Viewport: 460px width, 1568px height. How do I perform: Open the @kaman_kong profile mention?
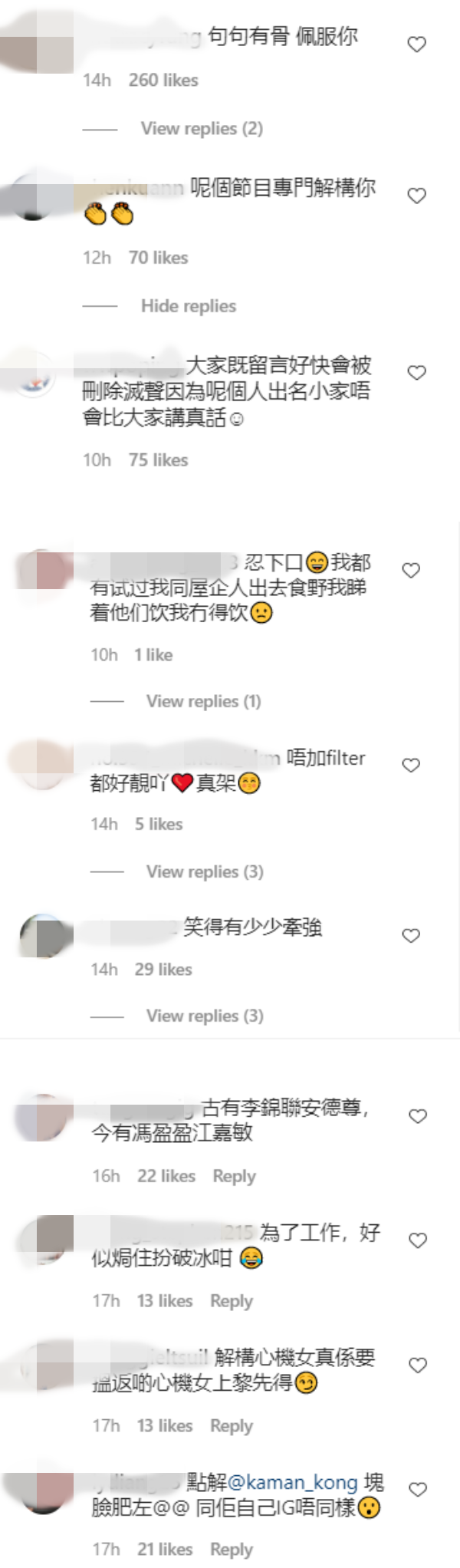coord(292,1482)
